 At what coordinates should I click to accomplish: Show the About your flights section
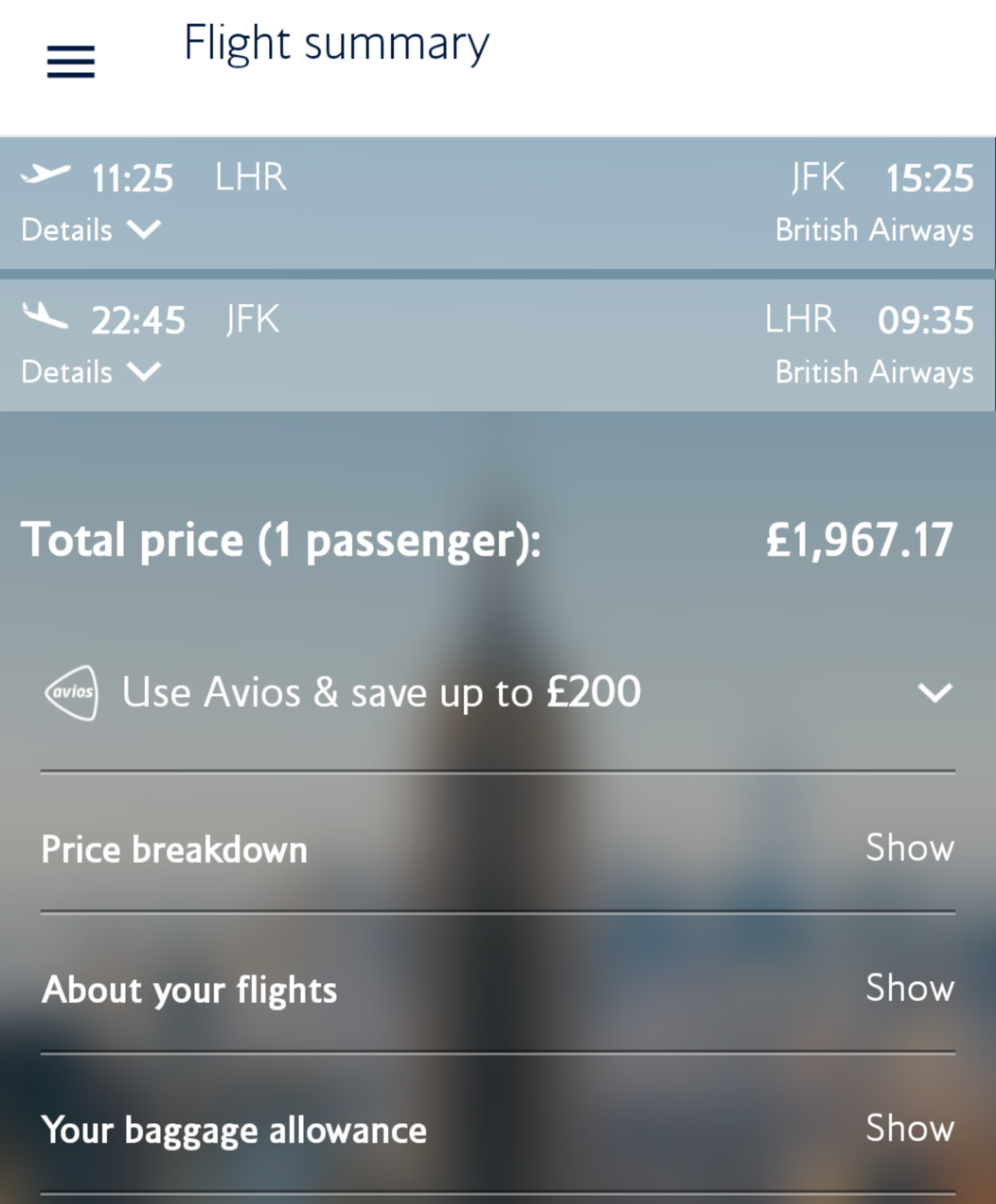[909, 988]
